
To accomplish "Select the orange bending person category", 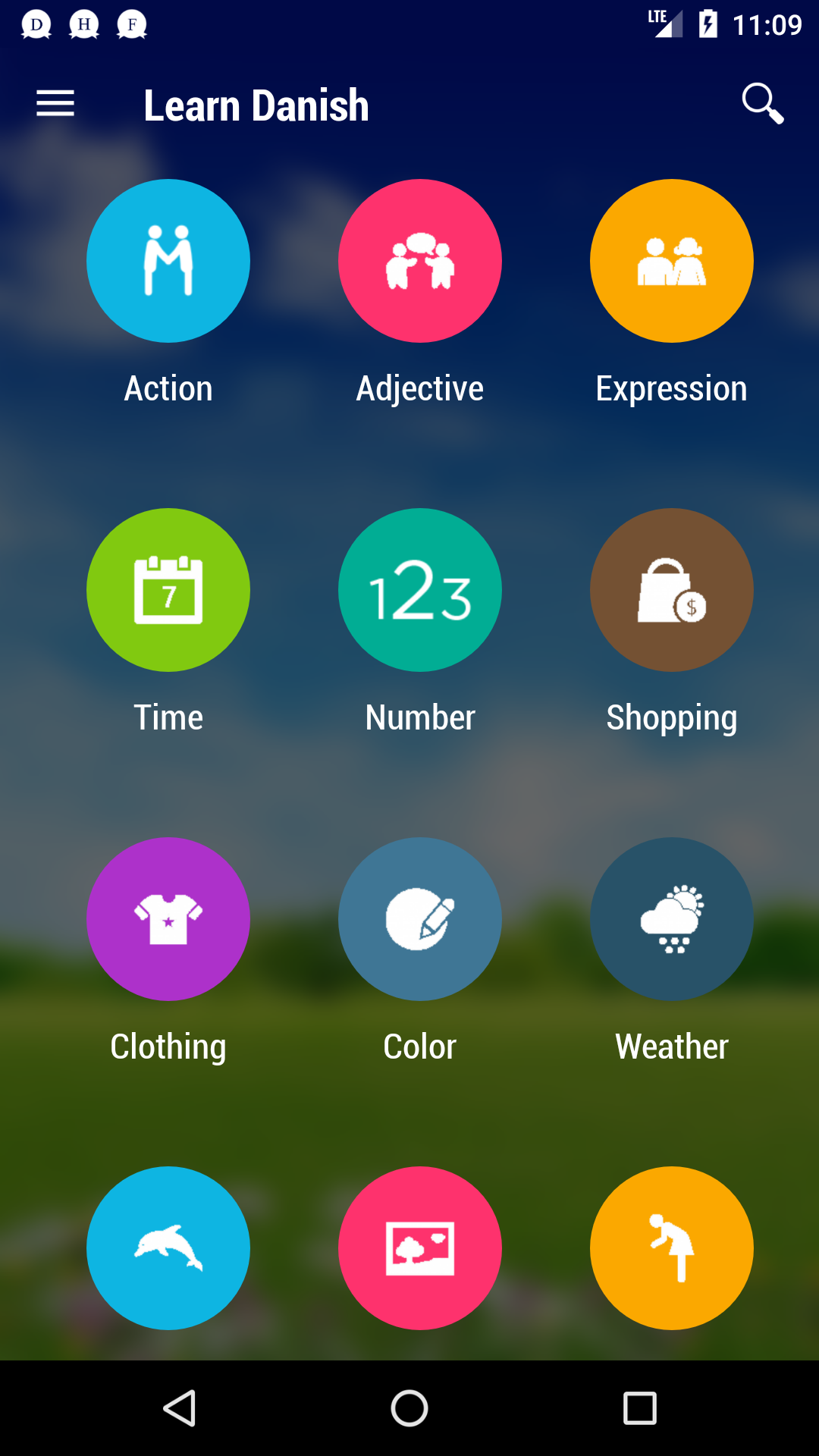I will [x=672, y=1248].
